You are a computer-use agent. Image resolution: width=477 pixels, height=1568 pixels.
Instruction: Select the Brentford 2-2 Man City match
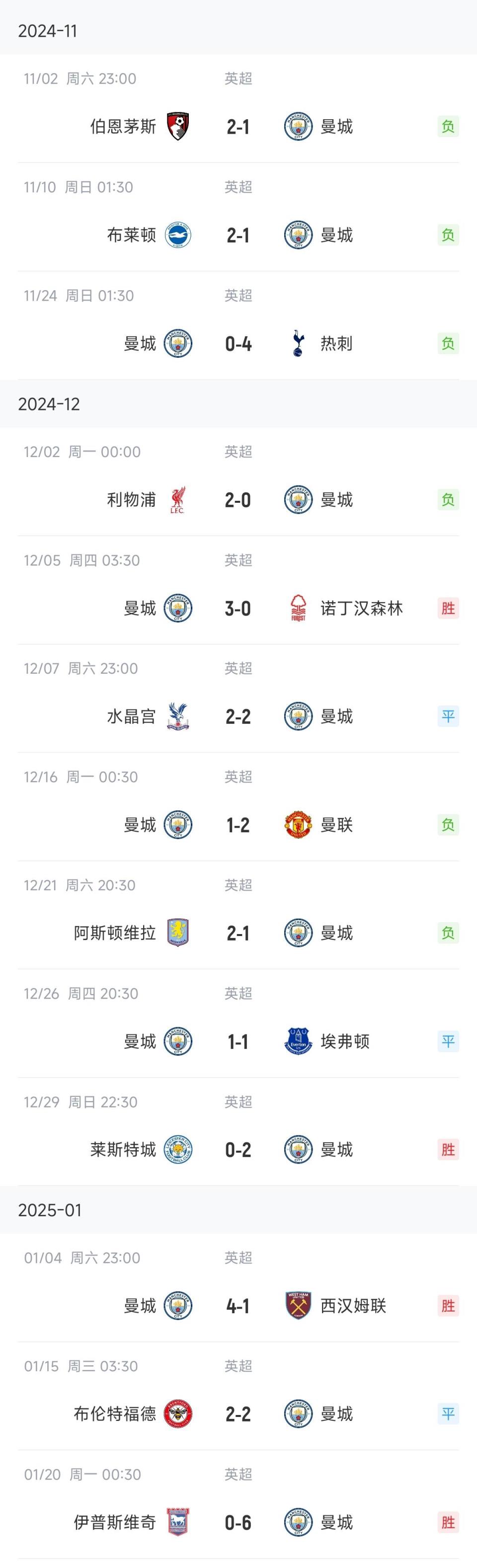coord(238,1414)
